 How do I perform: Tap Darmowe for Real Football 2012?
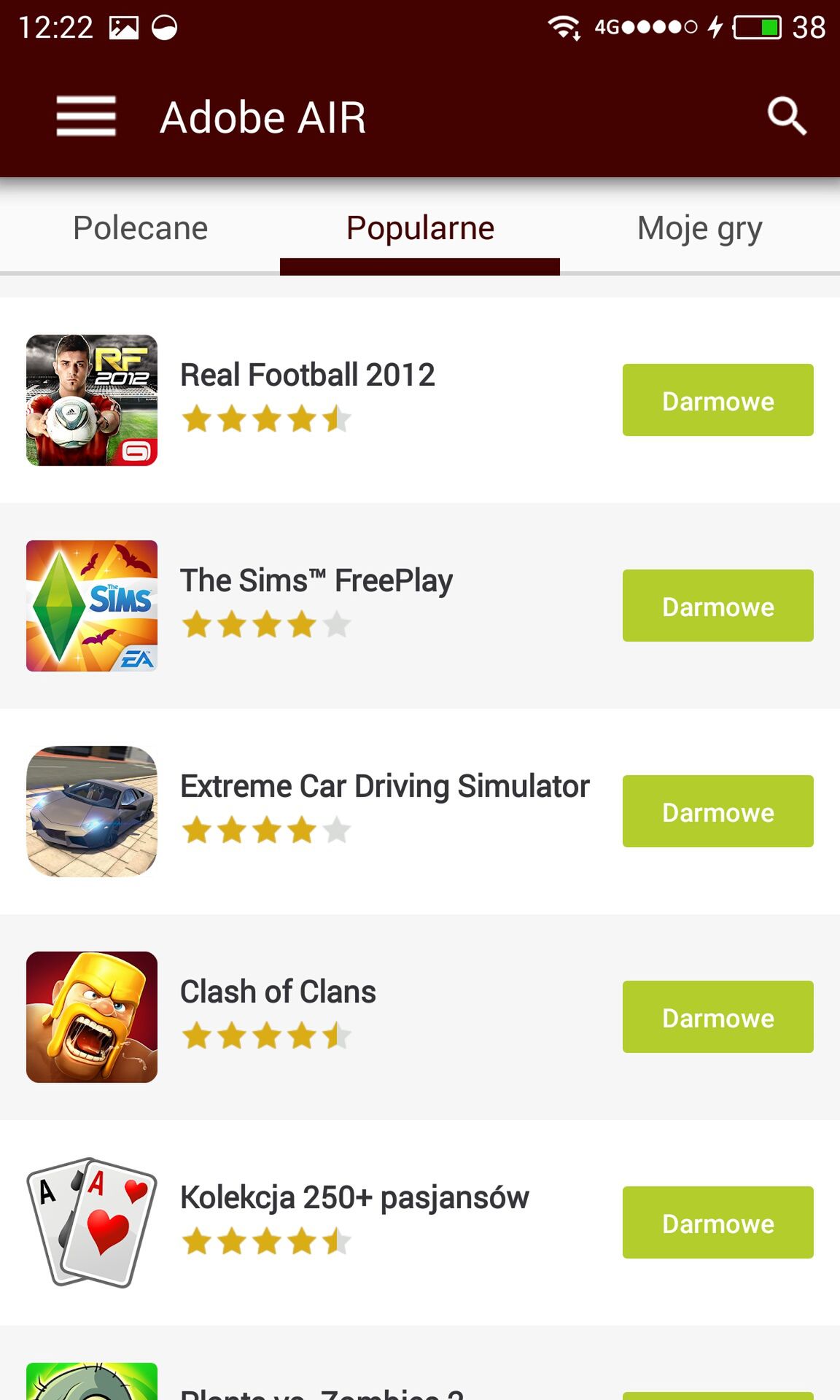pyautogui.click(x=717, y=400)
